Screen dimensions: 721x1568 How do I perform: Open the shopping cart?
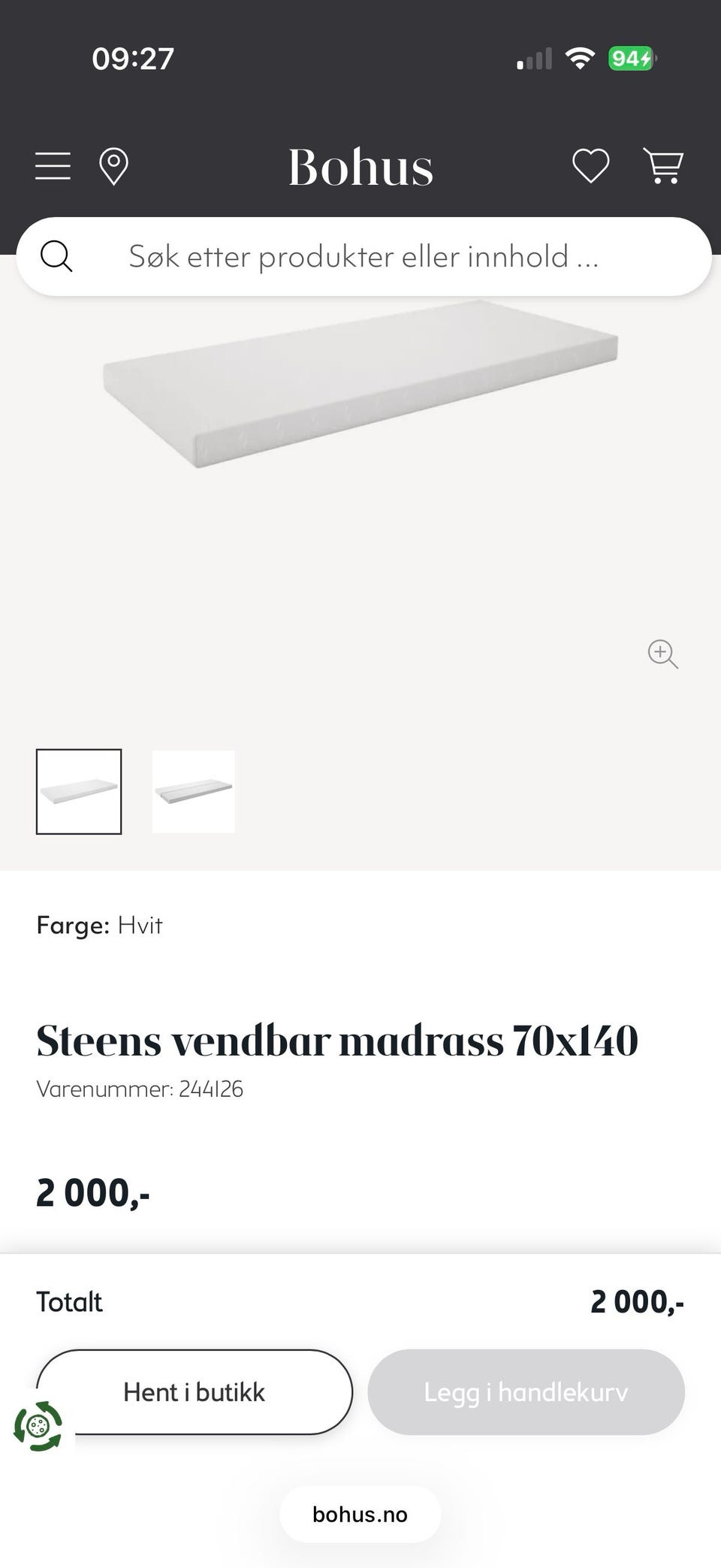point(663,165)
